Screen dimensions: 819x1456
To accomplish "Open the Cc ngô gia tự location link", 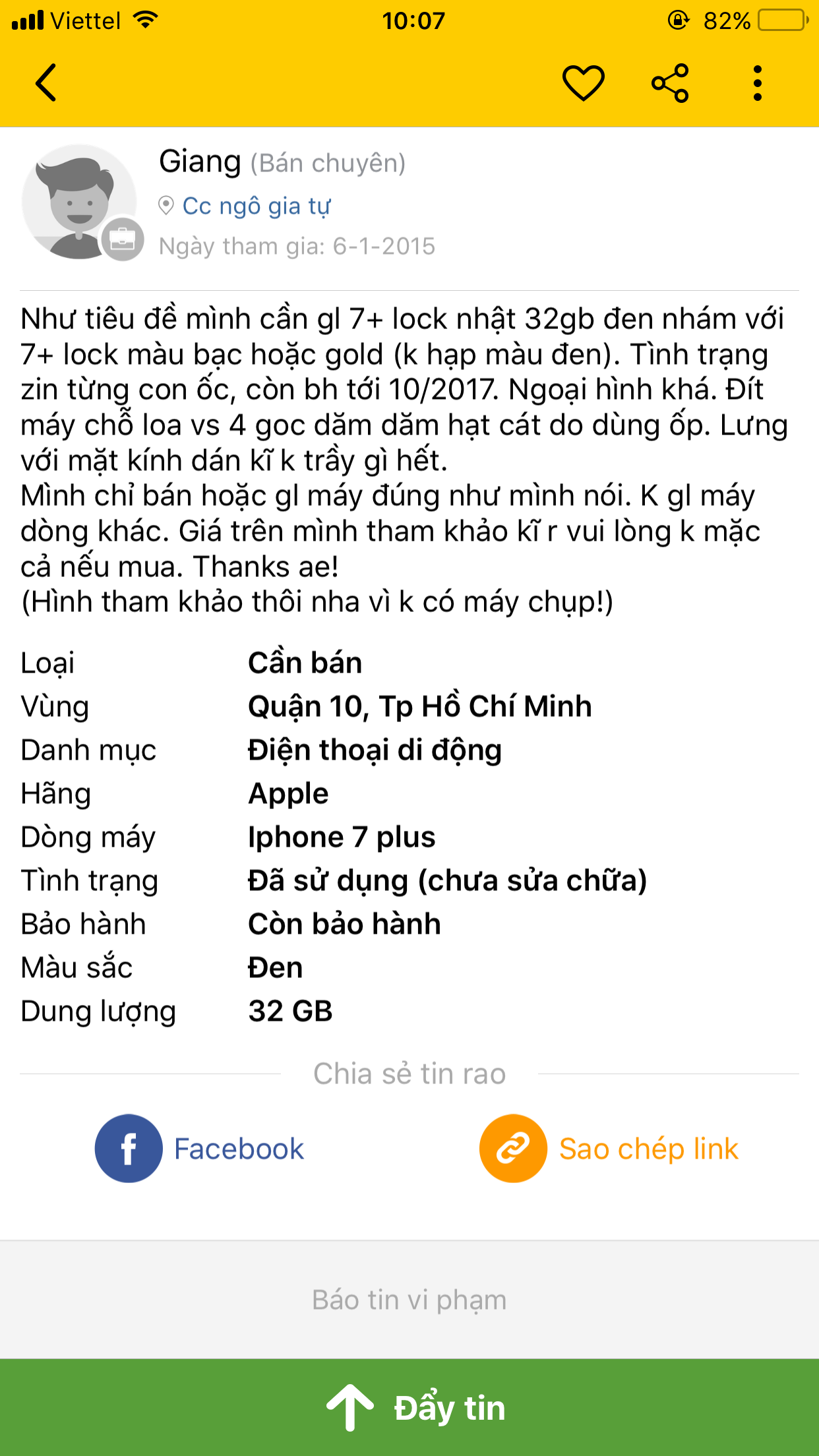I will click(256, 206).
